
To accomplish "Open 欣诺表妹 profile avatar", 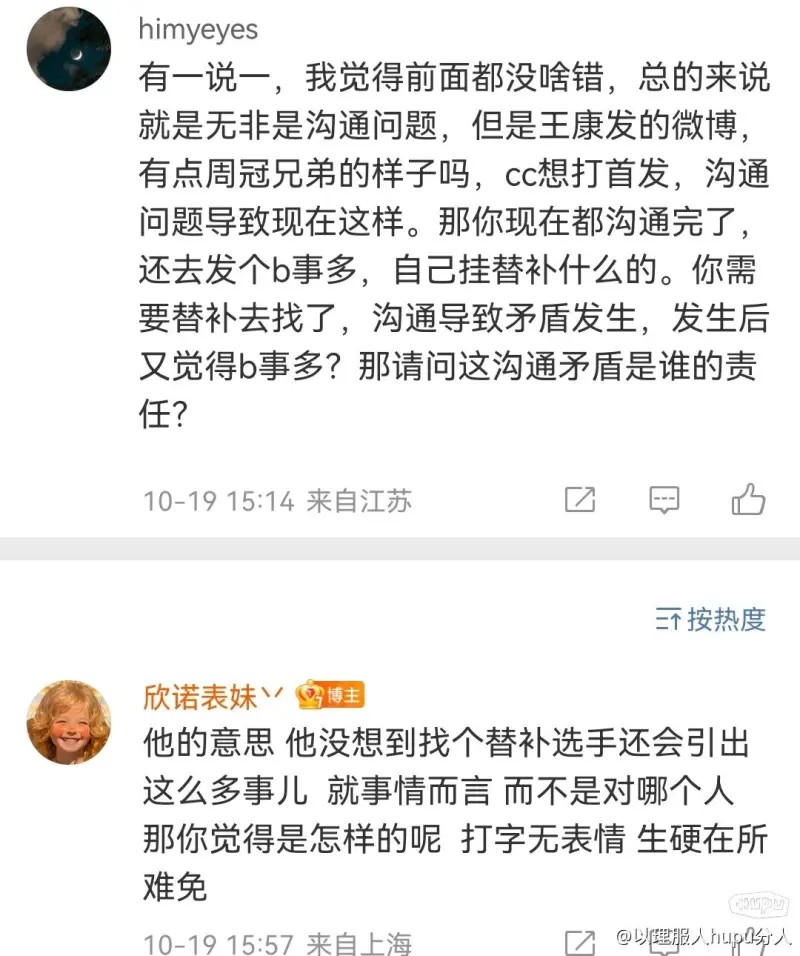I will click(68, 722).
